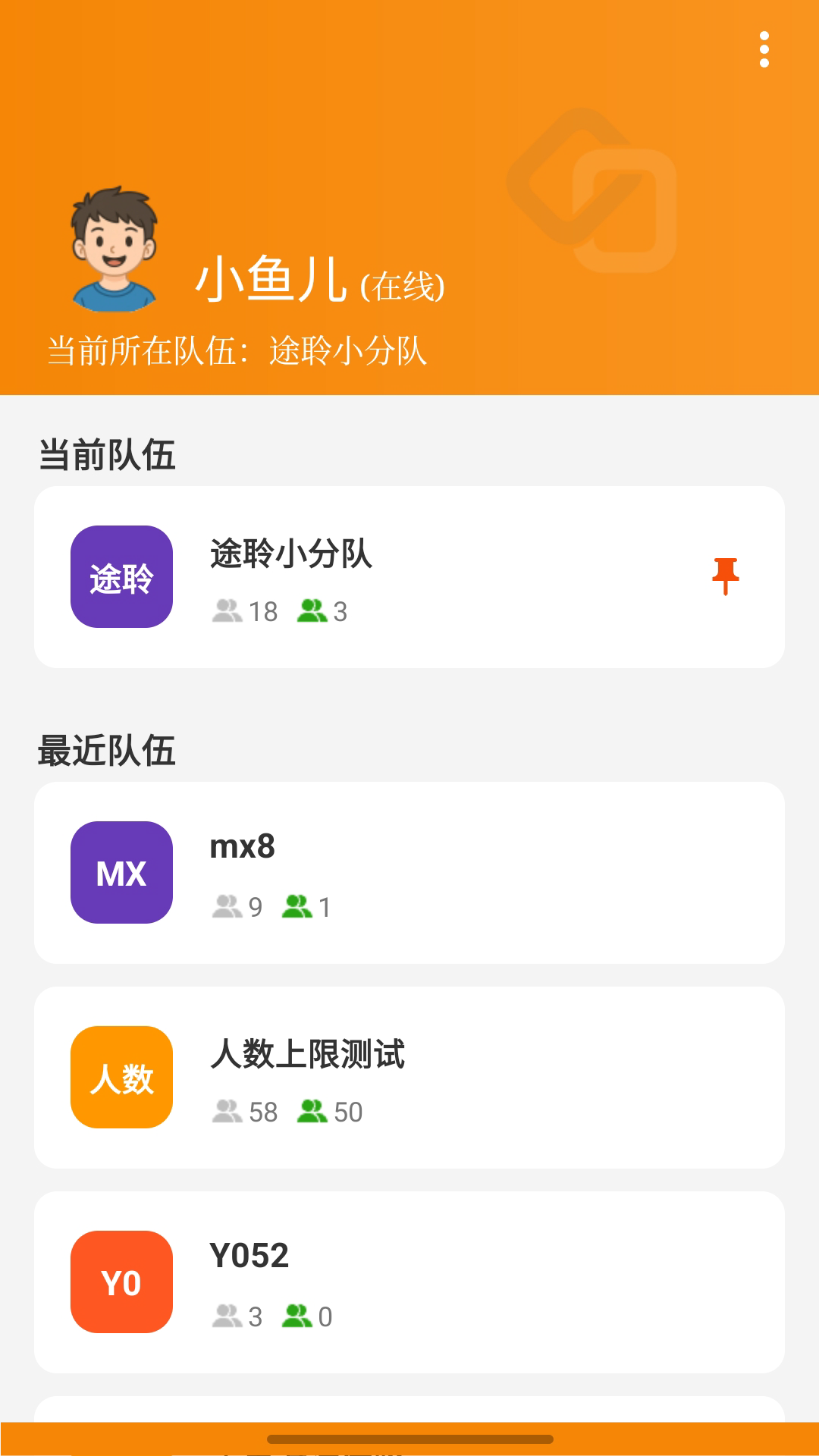This screenshot has width=819, height=1456.
Task: Tap the MX team avatar icon
Action: [x=121, y=874]
